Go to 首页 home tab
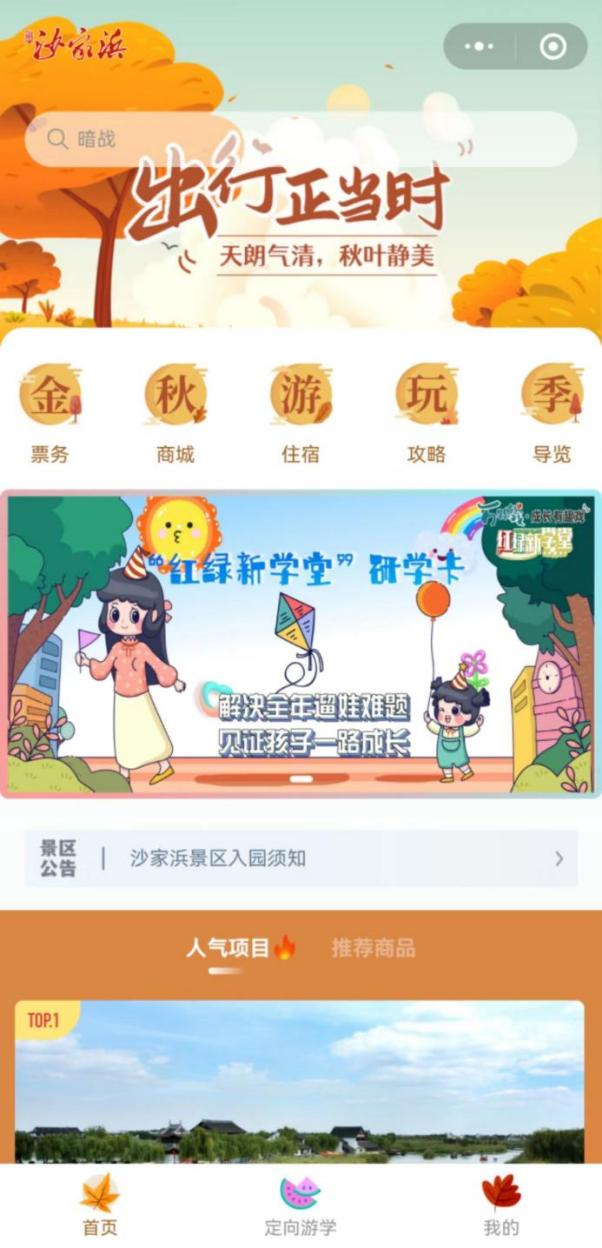The height and width of the screenshot is (1248, 602). pyautogui.click(x=100, y=1206)
